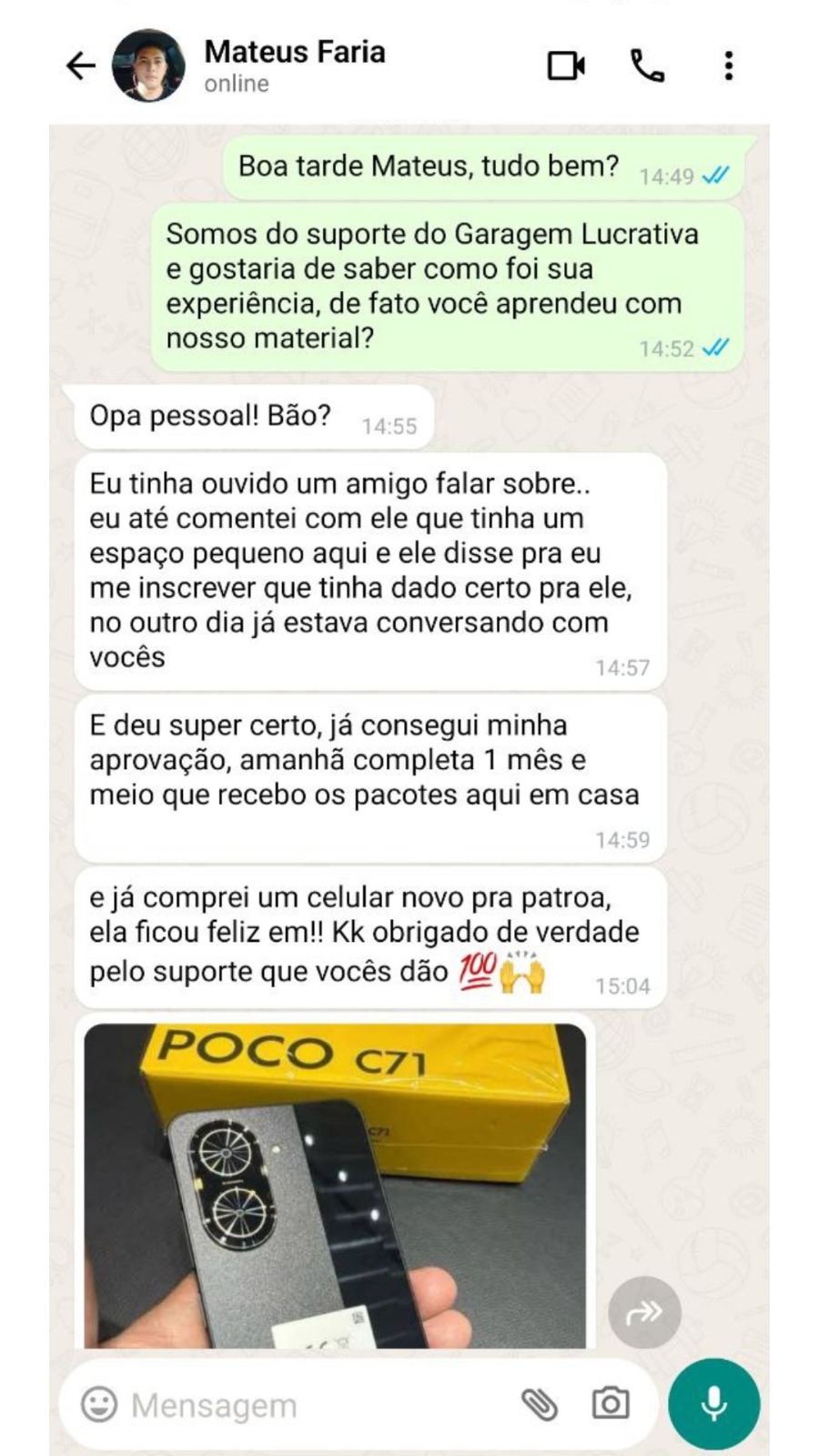Attach a file with the paperclip
Screen dimensions: 819x1456
click(540, 1404)
